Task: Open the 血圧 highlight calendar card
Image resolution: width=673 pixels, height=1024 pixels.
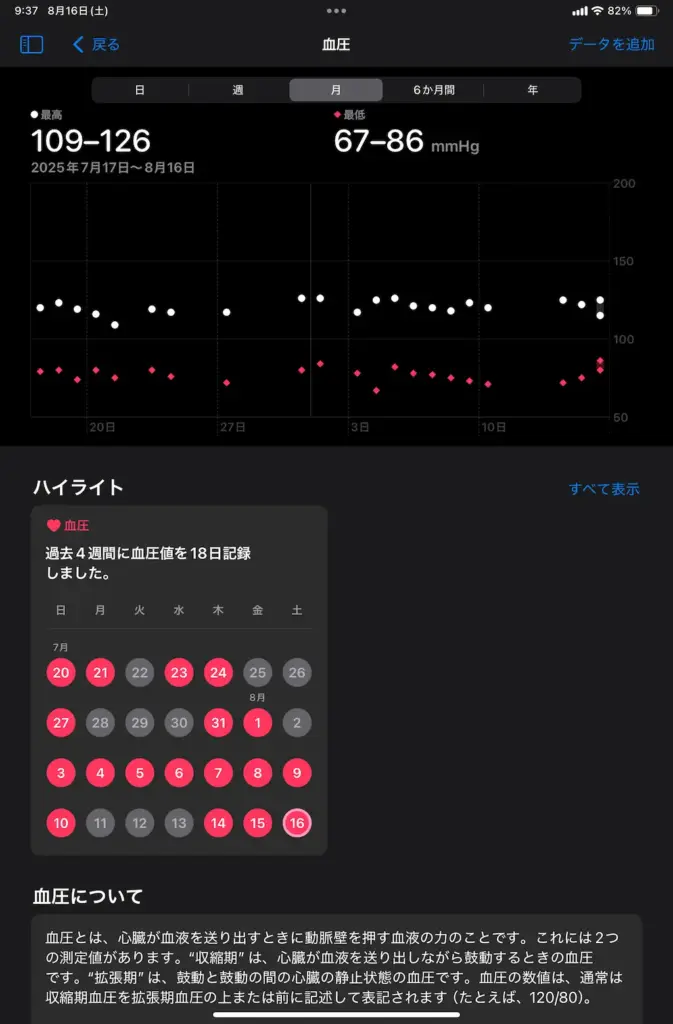Action: [179, 680]
